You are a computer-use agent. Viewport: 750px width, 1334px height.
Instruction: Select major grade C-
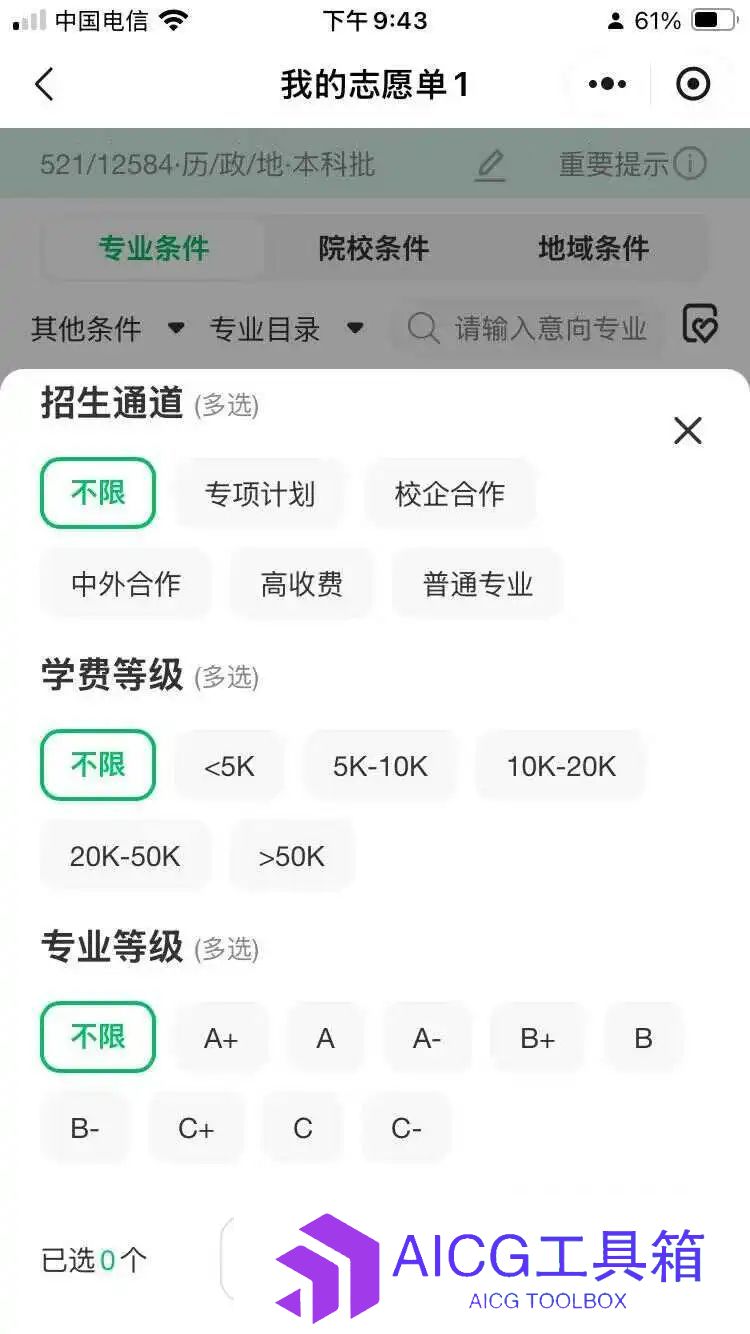pos(406,1129)
